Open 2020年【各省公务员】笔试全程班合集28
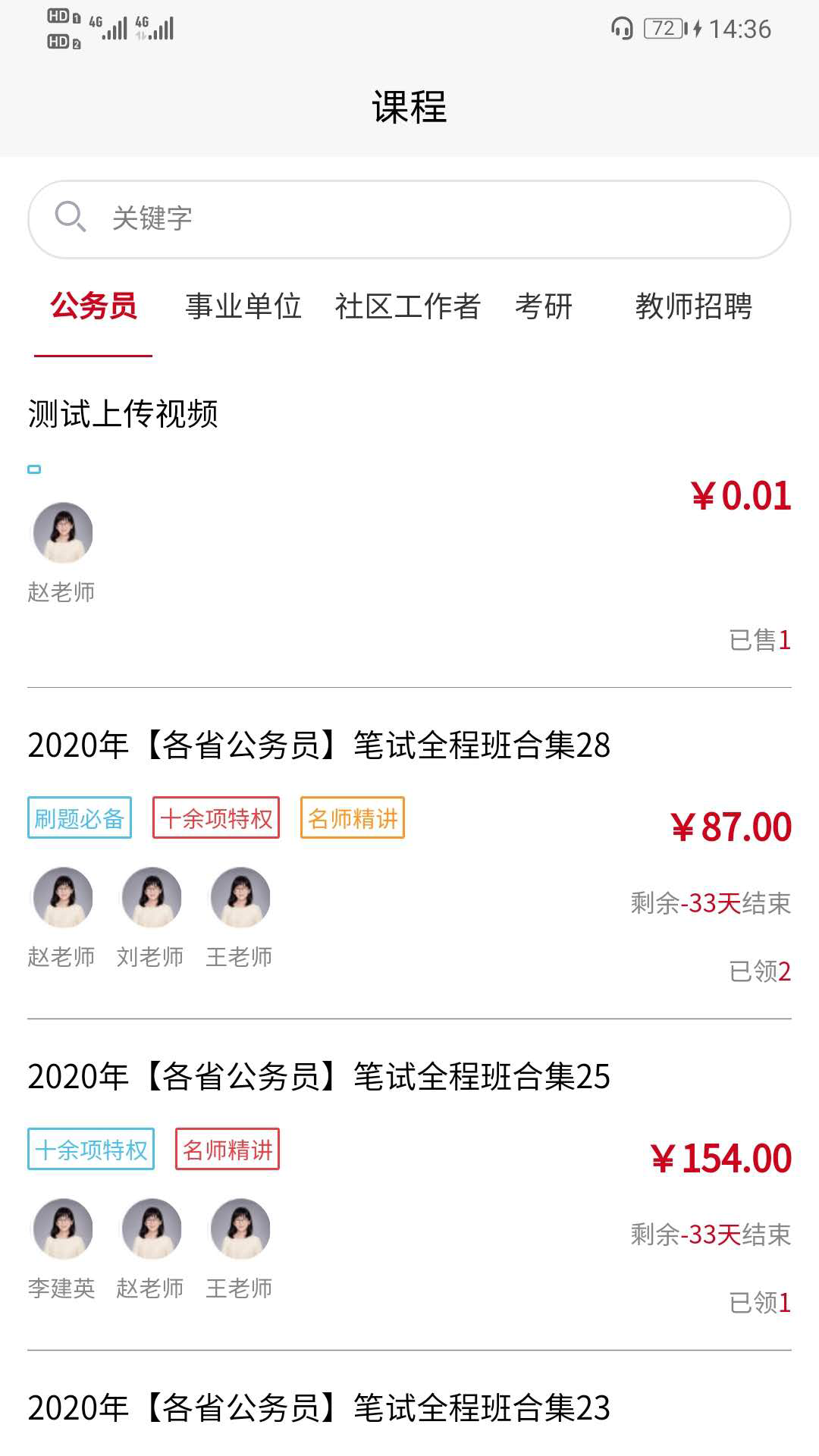Screen dimensions: 819x1456 (x=318, y=745)
